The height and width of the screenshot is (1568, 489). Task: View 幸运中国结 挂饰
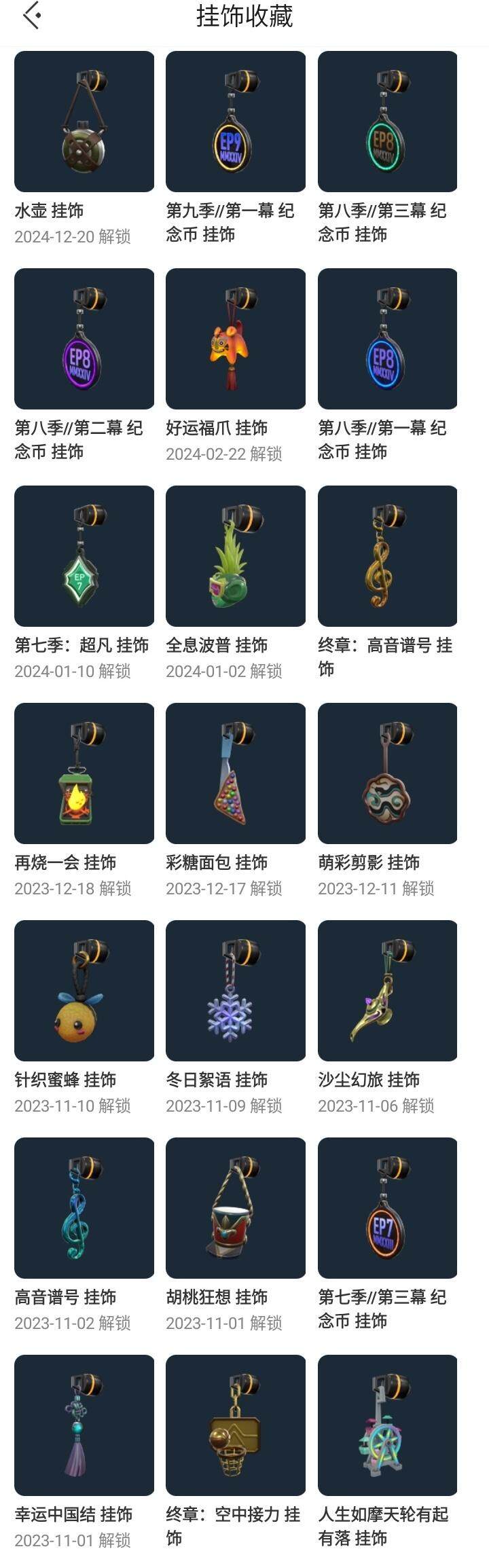click(84, 1425)
